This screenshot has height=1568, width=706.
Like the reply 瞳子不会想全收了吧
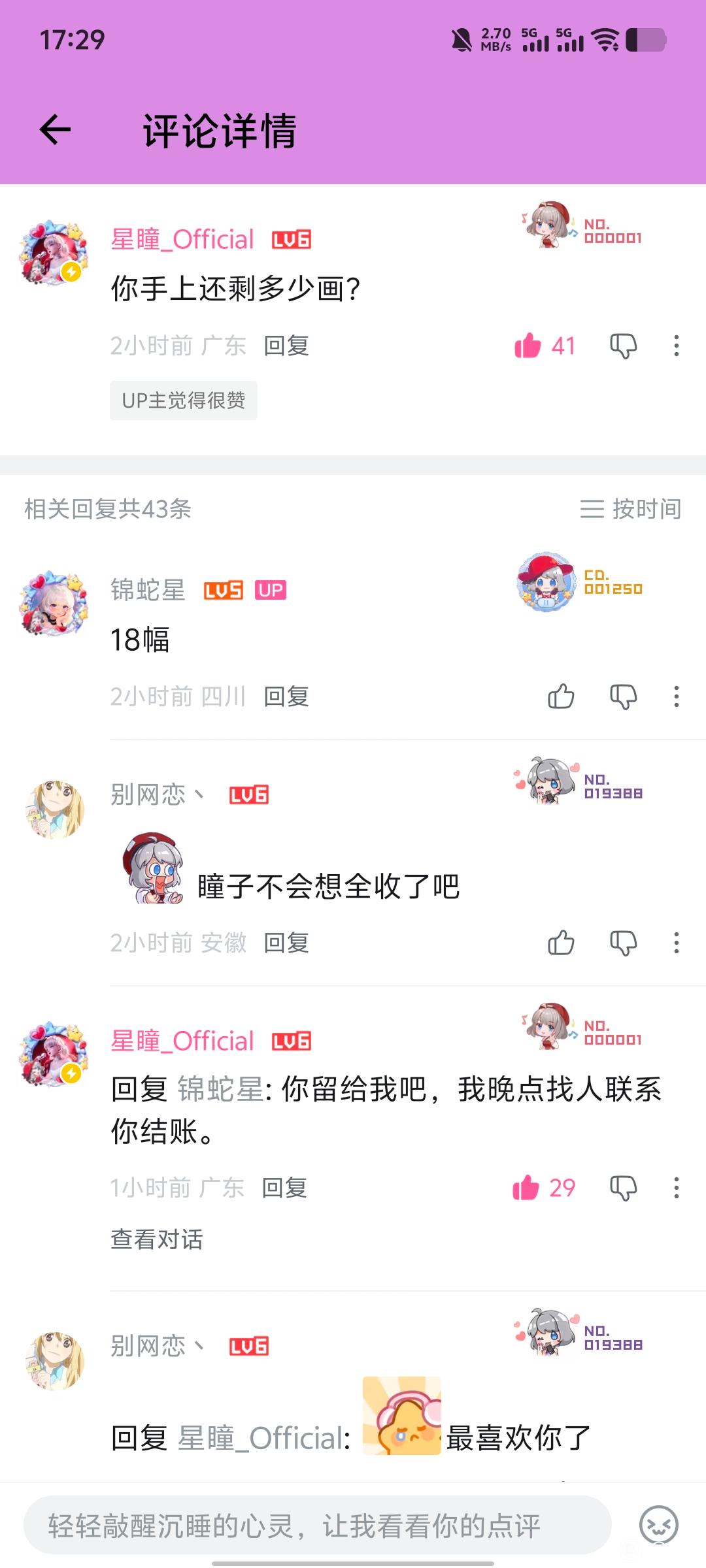[x=561, y=943]
